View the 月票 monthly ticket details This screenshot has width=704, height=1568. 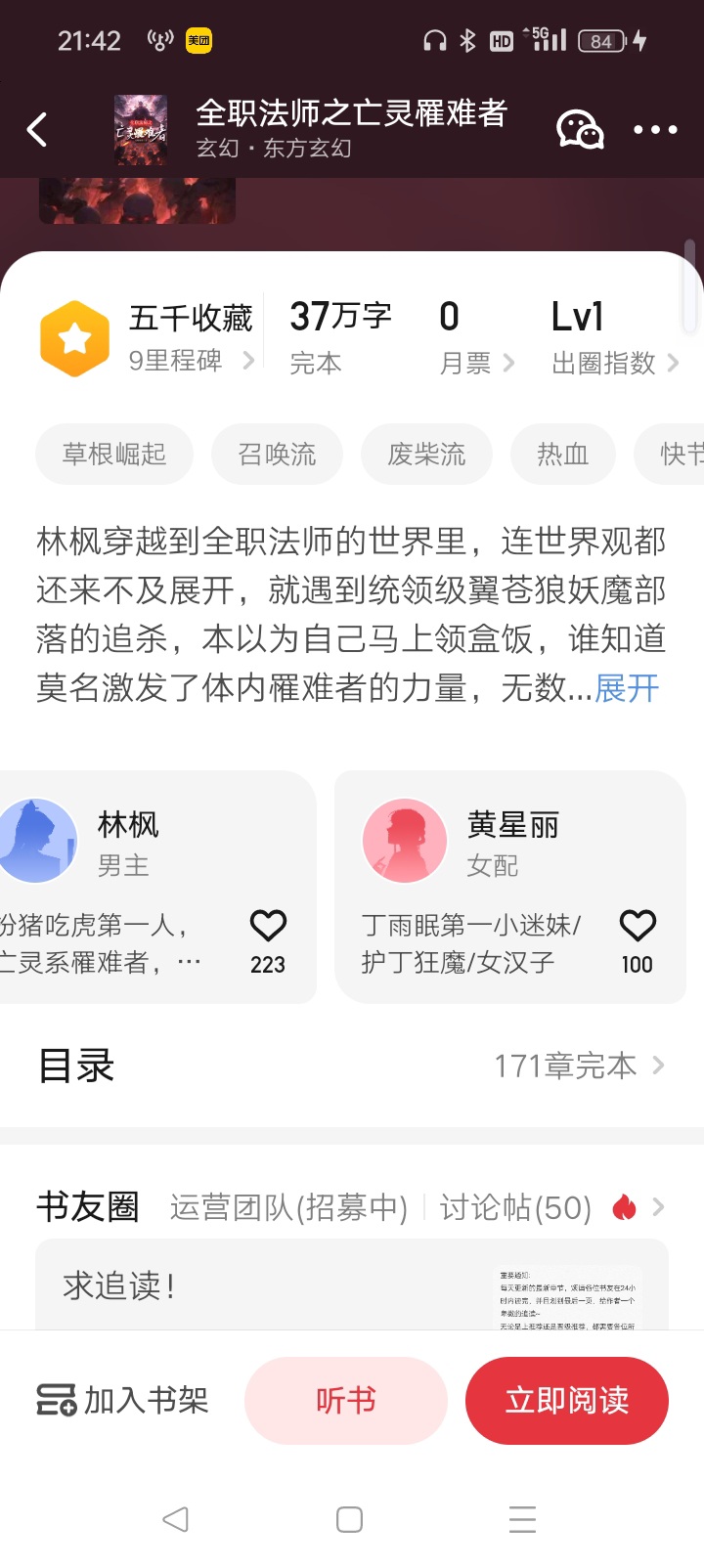476,363
